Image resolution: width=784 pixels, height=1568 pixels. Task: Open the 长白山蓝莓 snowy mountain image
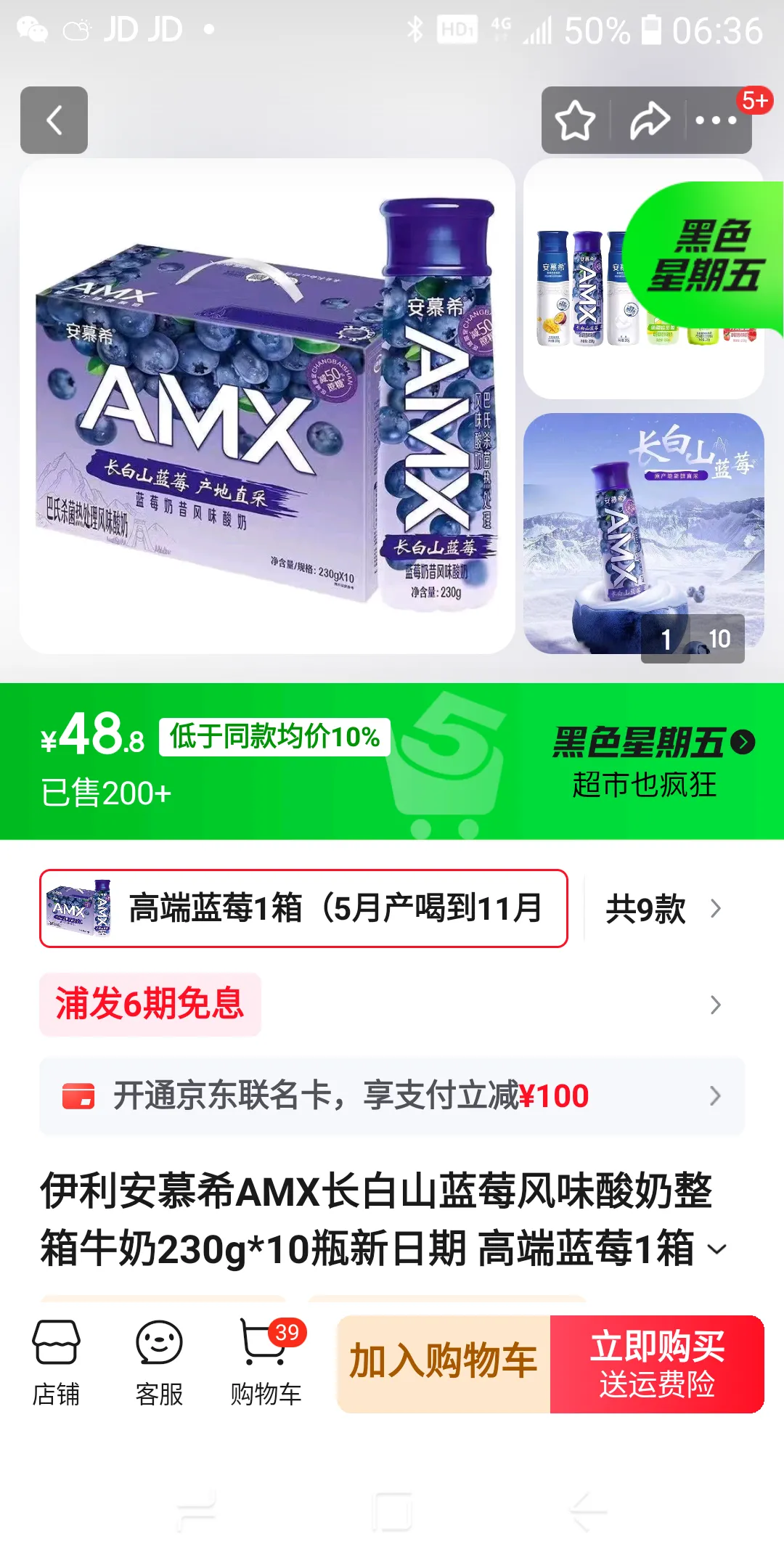[643, 534]
